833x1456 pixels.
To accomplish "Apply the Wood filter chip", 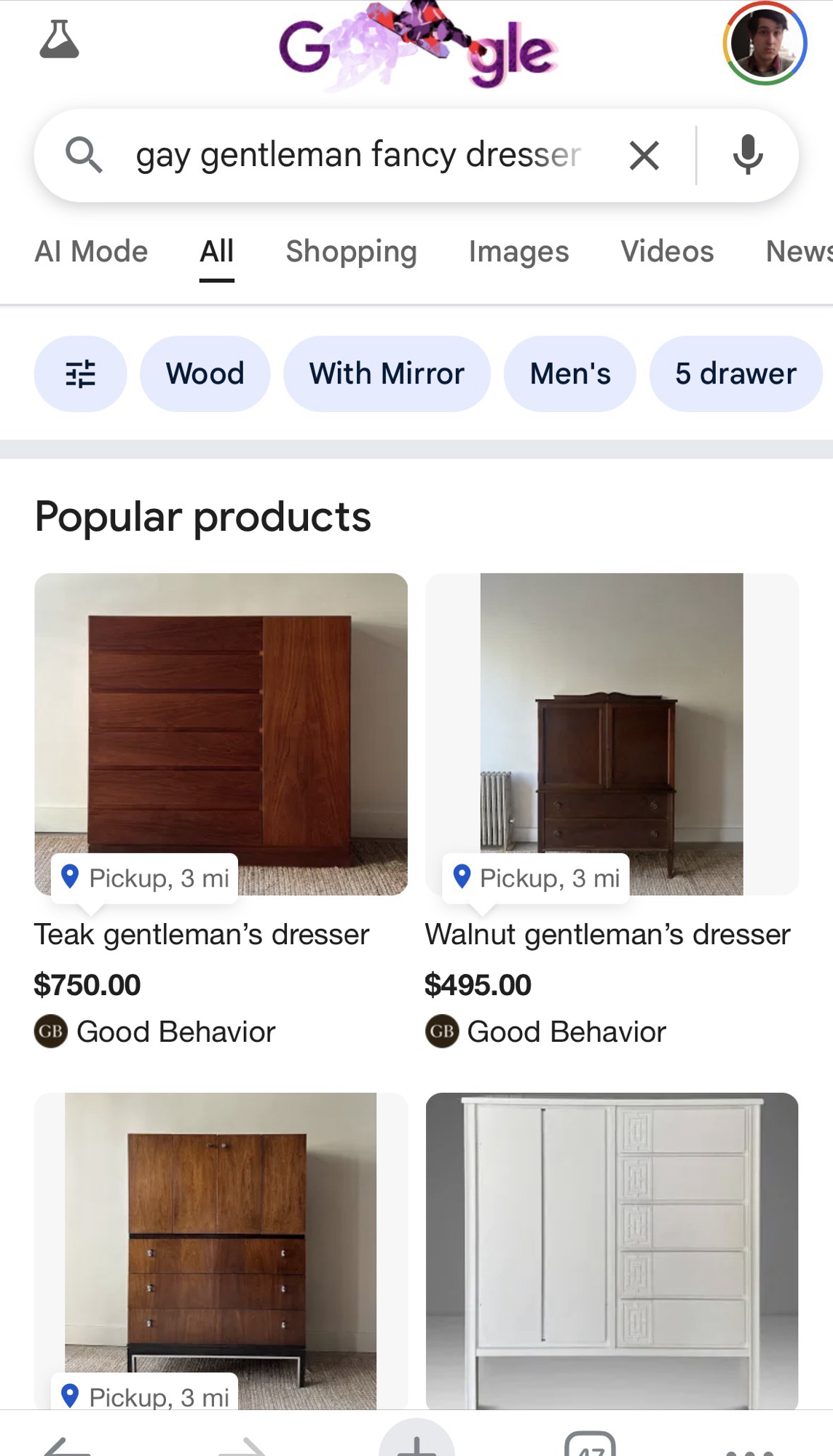I will pyautogui.click(x=205, y=374).
